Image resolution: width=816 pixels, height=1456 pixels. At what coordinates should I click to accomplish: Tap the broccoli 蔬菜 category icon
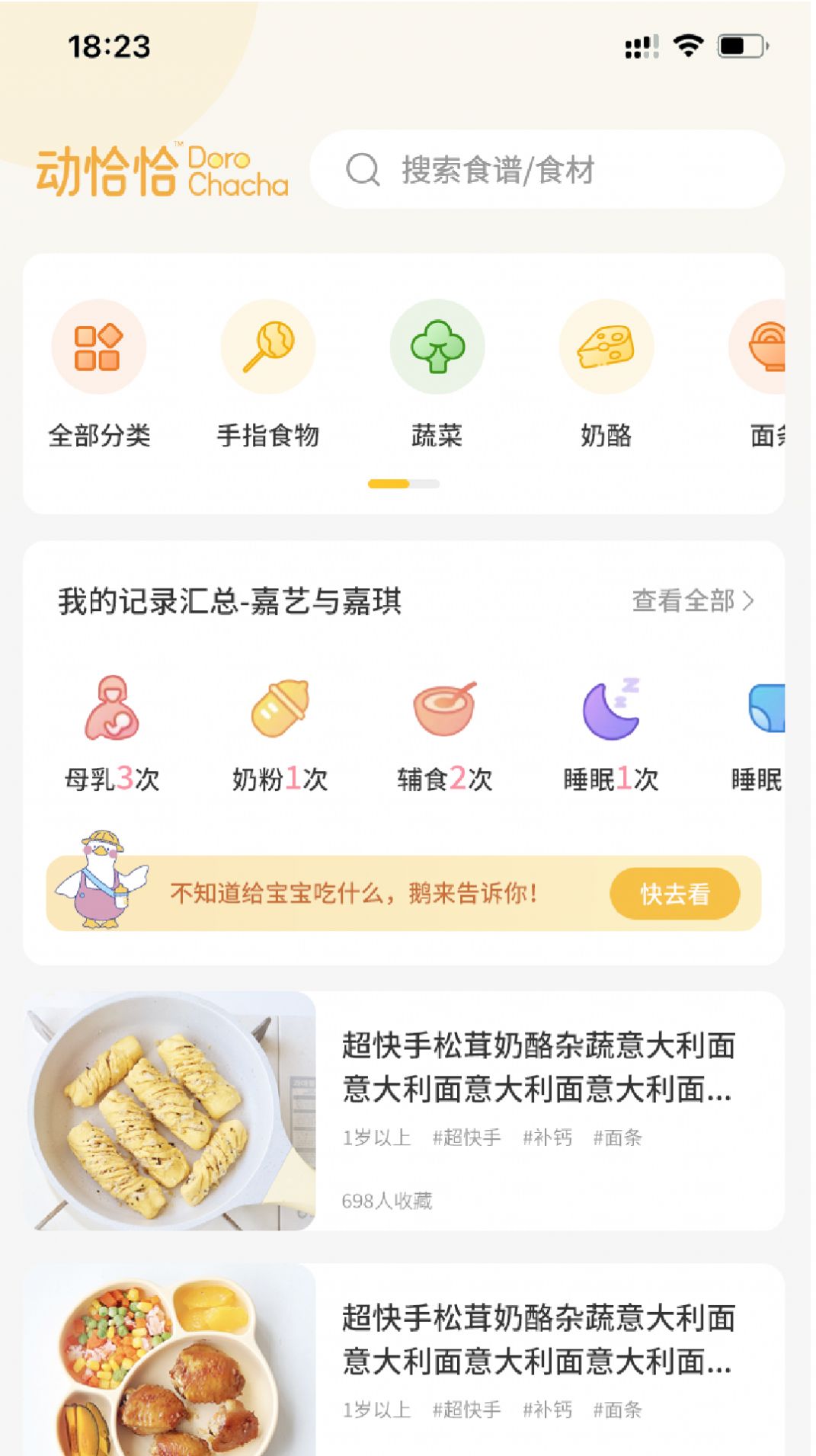[438, 346]
